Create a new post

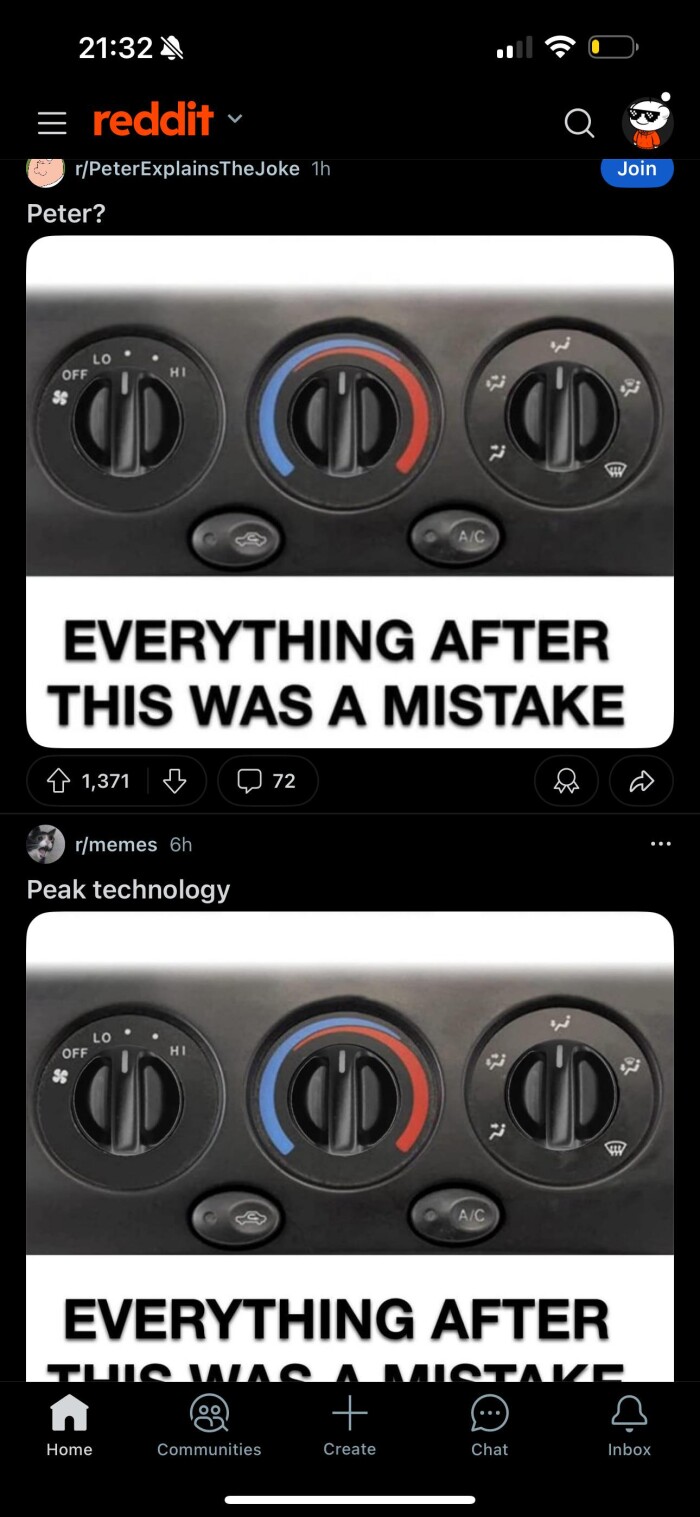click(349, 1427)
